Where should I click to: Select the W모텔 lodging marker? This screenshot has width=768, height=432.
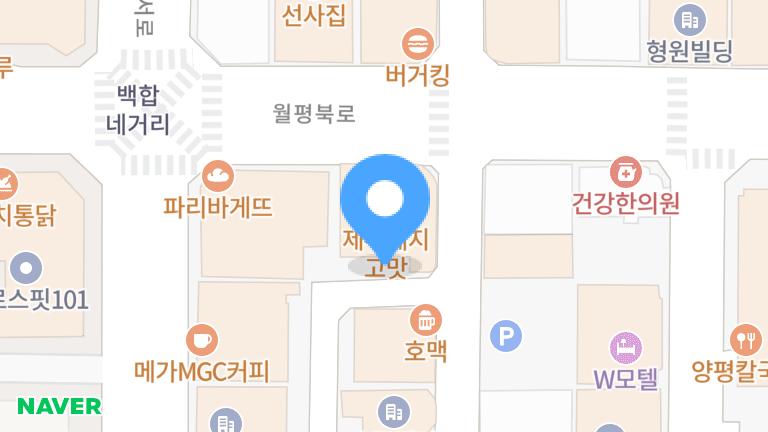point(626,347)
